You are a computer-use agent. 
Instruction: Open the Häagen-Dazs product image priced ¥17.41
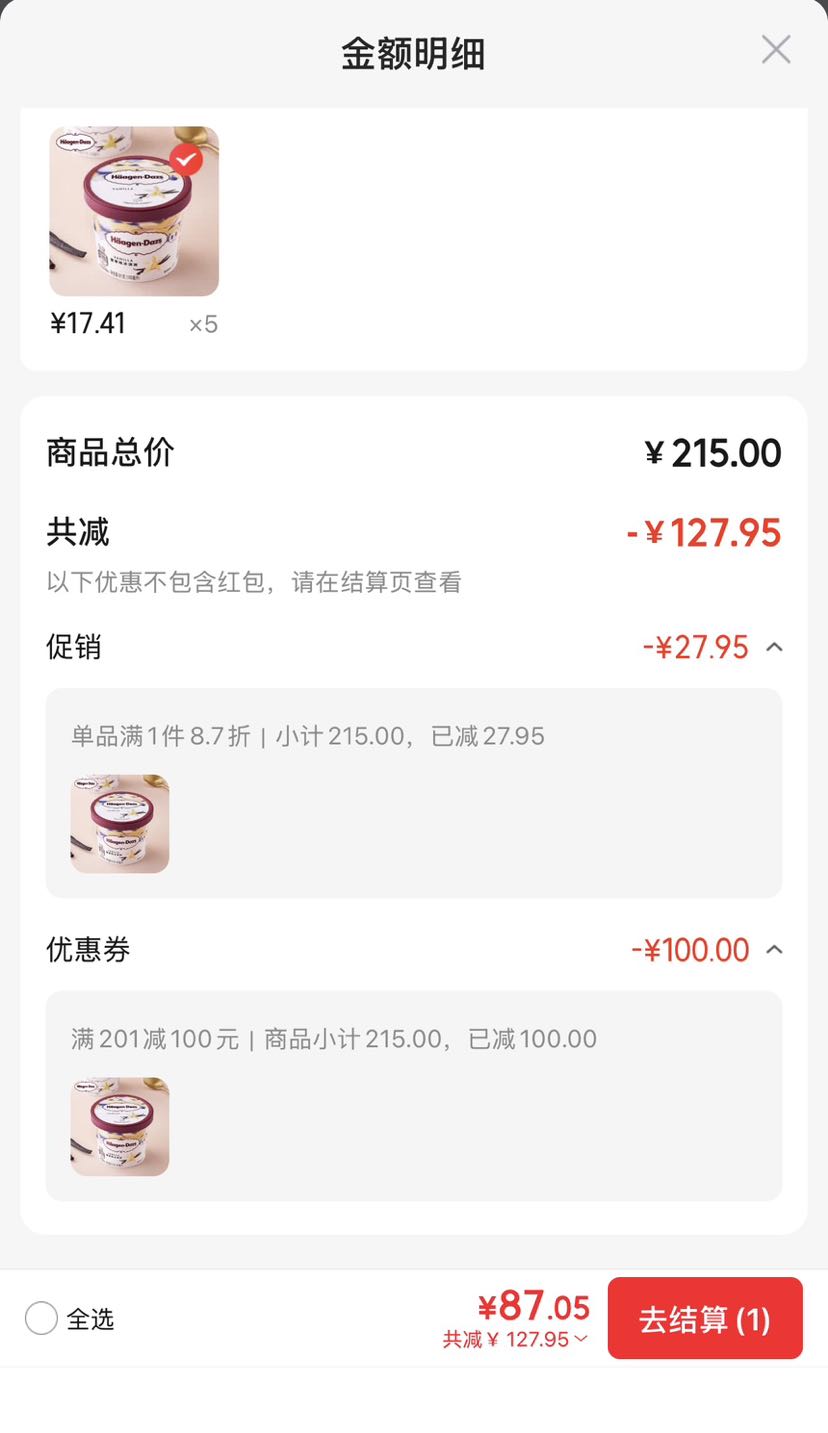point(134,211)
